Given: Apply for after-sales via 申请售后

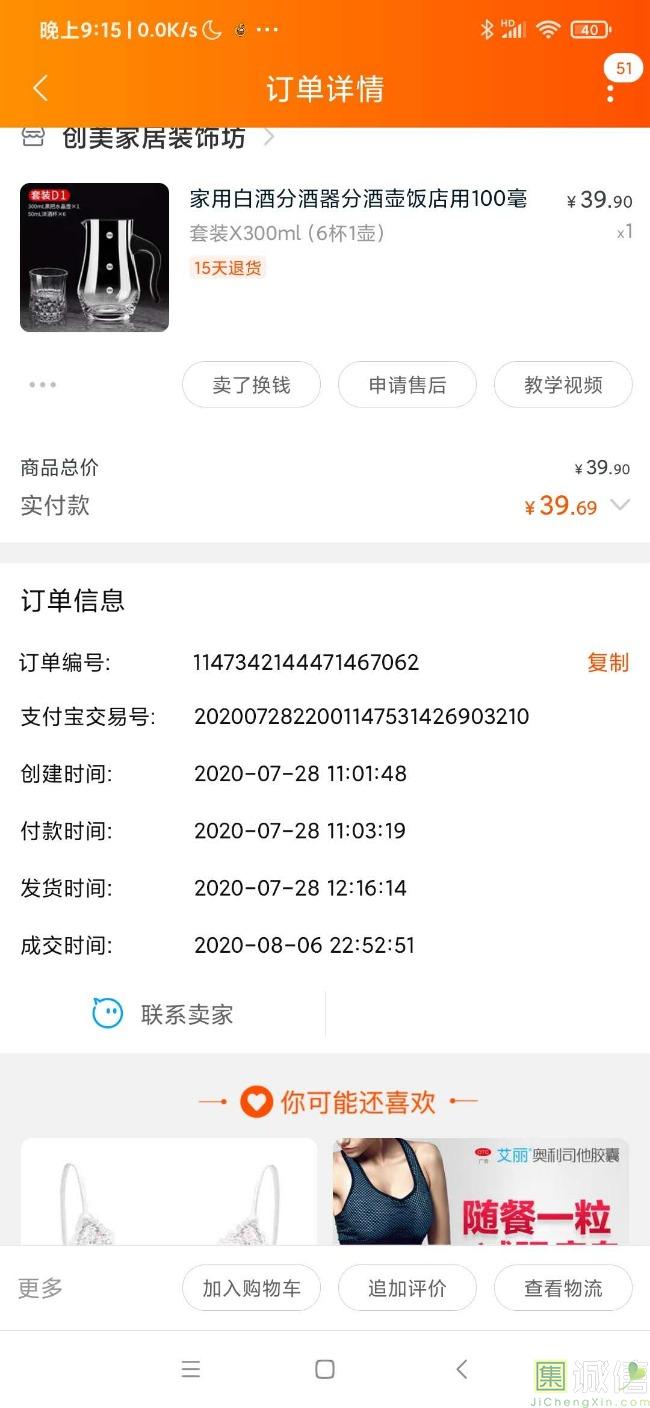Looking at the screenshot, I should pyautogui.click(x=407, y=385).
